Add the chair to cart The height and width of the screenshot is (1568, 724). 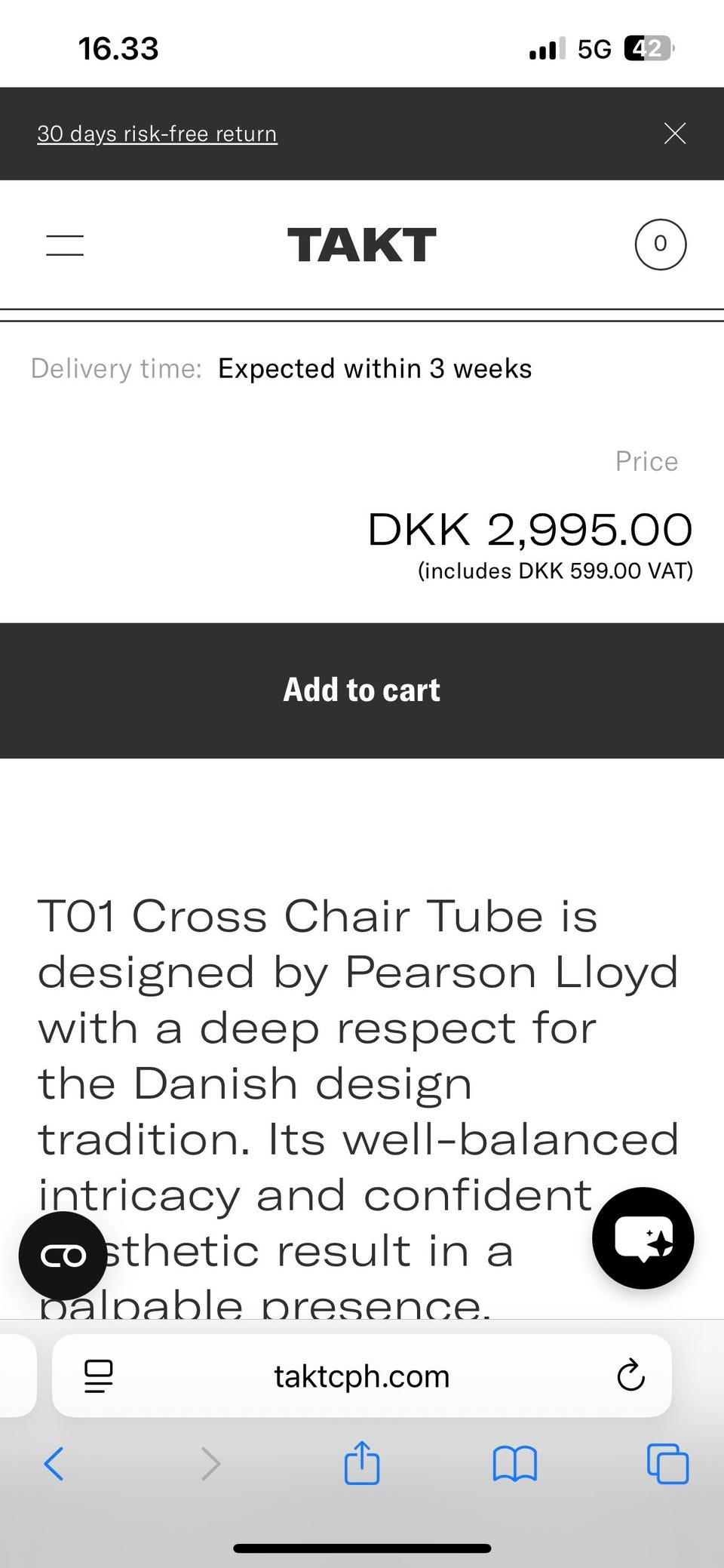click(x=362, y=690)
